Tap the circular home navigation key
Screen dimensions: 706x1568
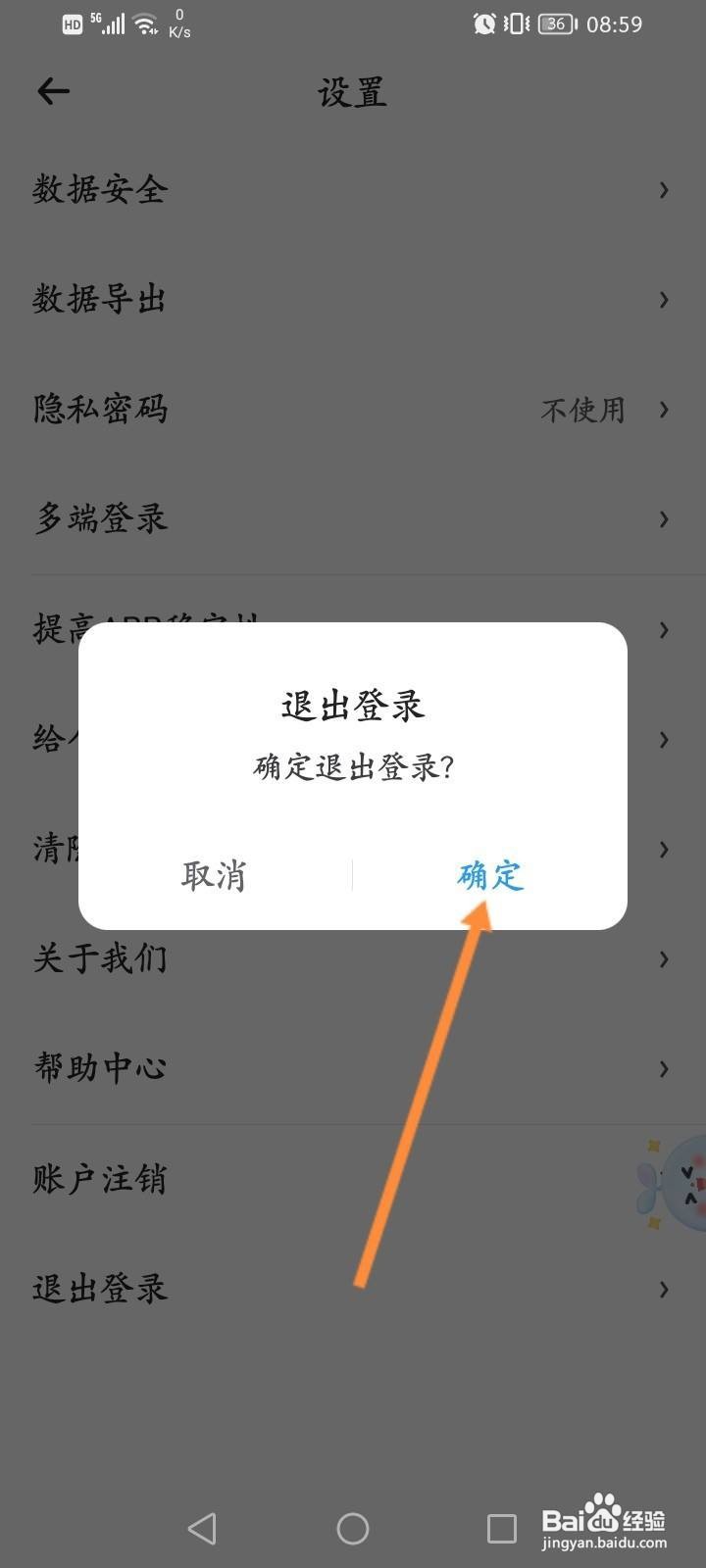[353, 1527]
